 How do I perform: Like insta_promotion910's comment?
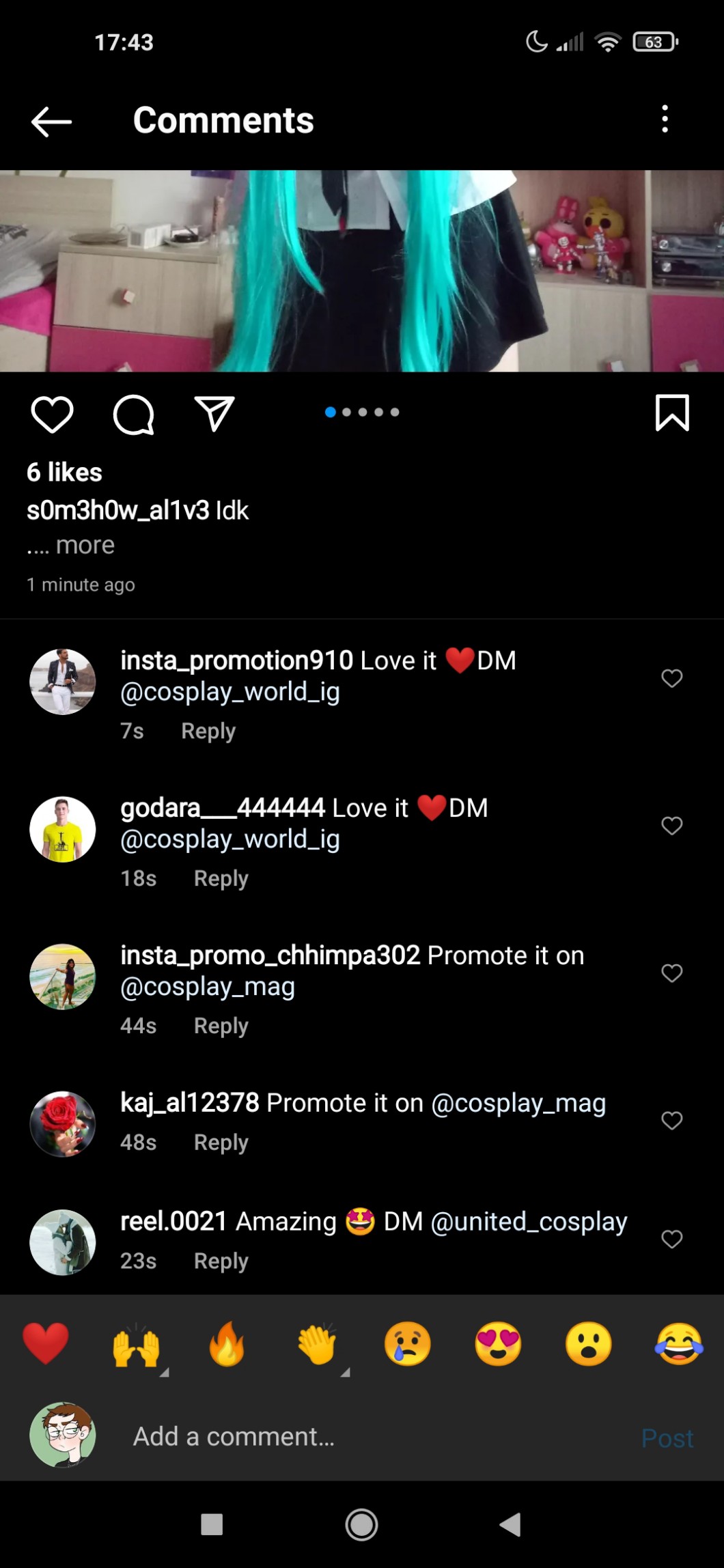coord(672,678)
